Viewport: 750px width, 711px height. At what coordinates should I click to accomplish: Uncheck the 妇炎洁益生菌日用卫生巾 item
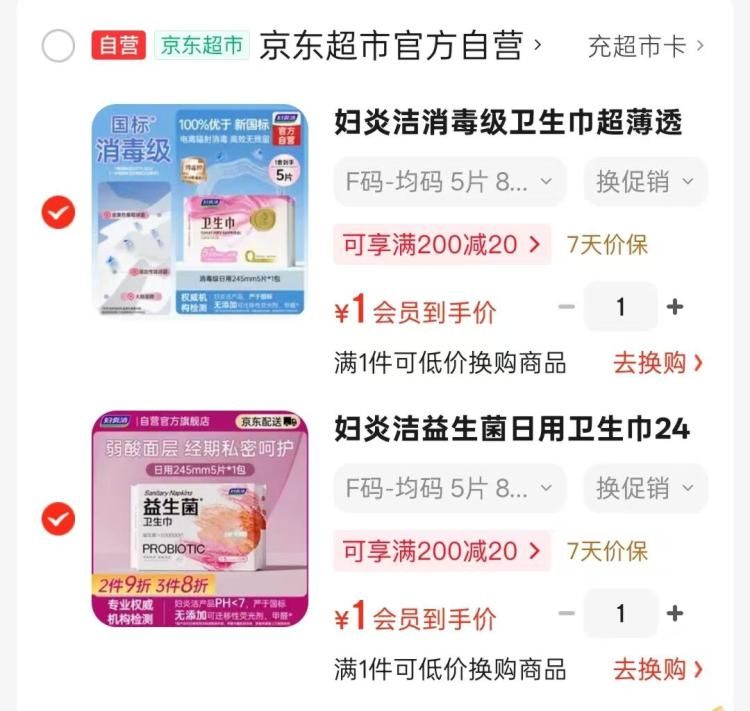click(58, 518)
